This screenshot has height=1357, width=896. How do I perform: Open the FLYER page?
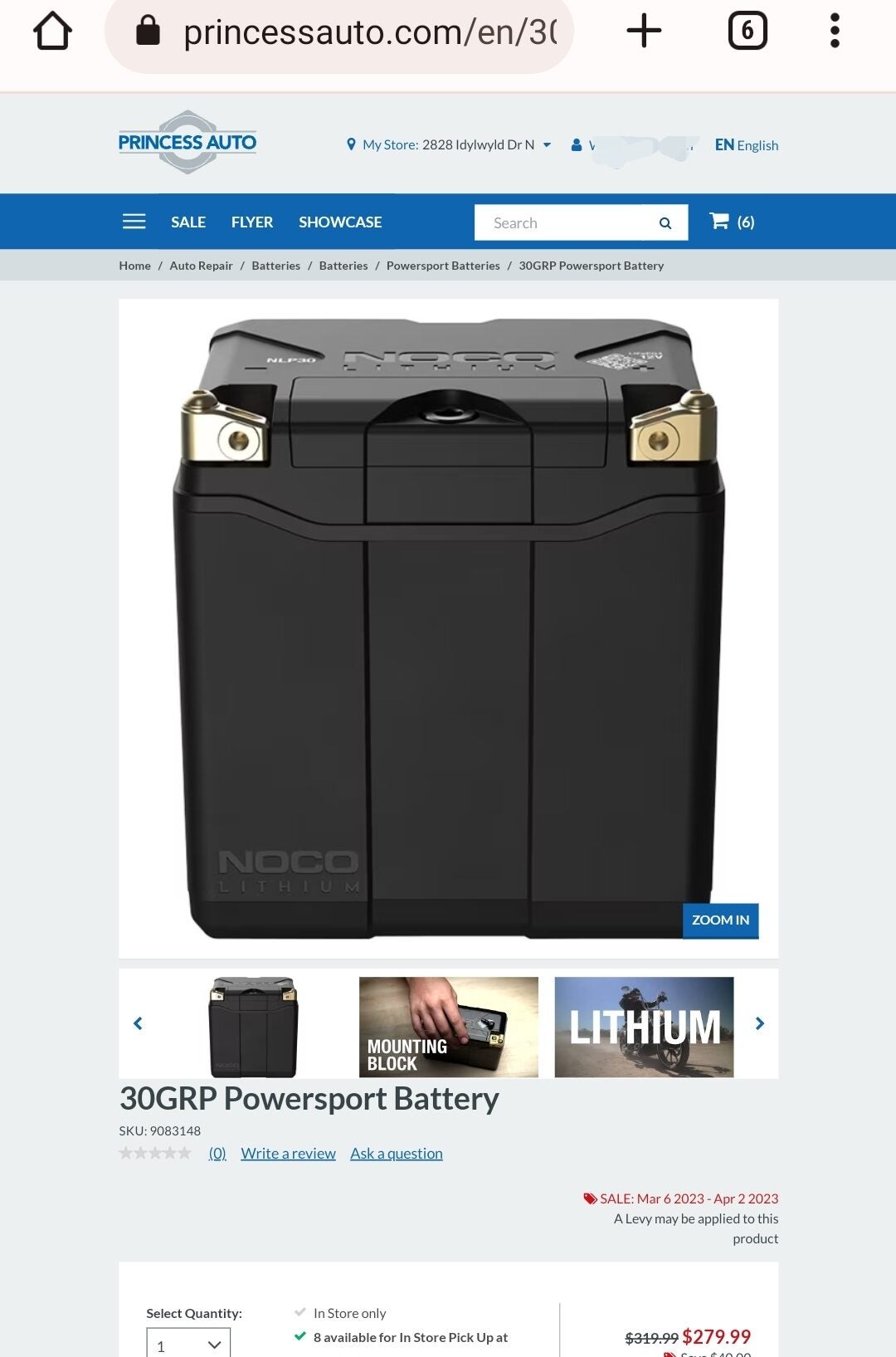tap(251, 222)
